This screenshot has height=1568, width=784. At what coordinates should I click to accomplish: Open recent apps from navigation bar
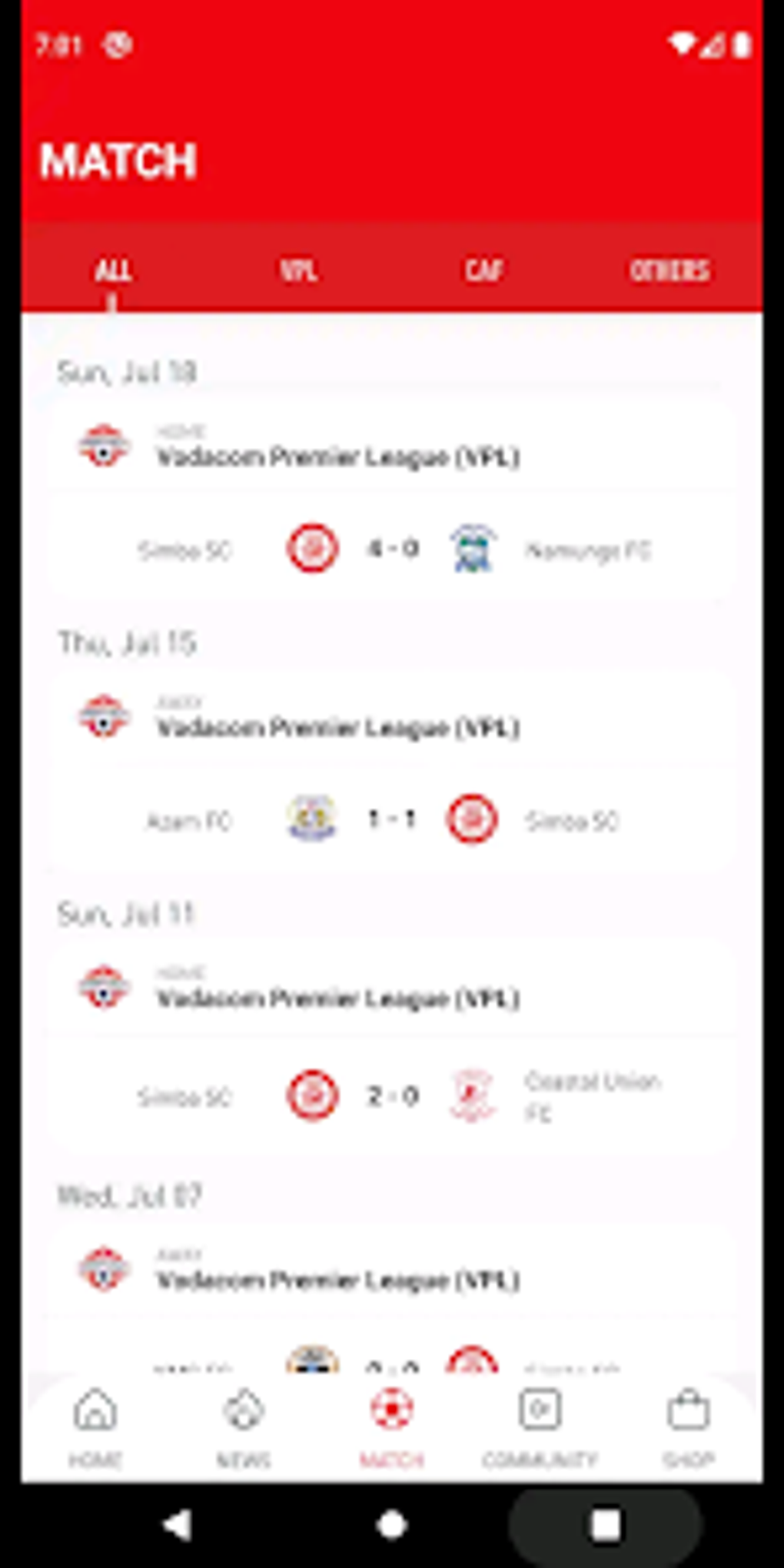(x=606, y=1525)
